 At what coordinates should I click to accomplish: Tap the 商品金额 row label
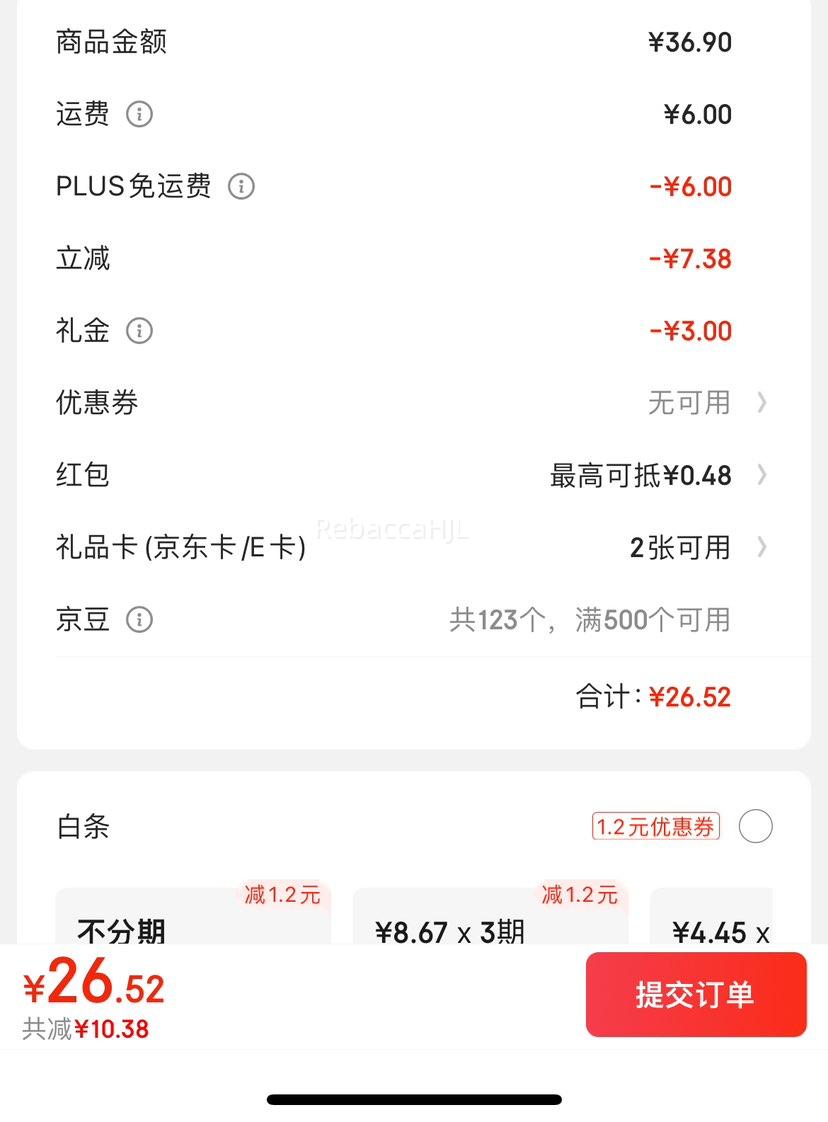pyautogui.click(x=110, y=42)
